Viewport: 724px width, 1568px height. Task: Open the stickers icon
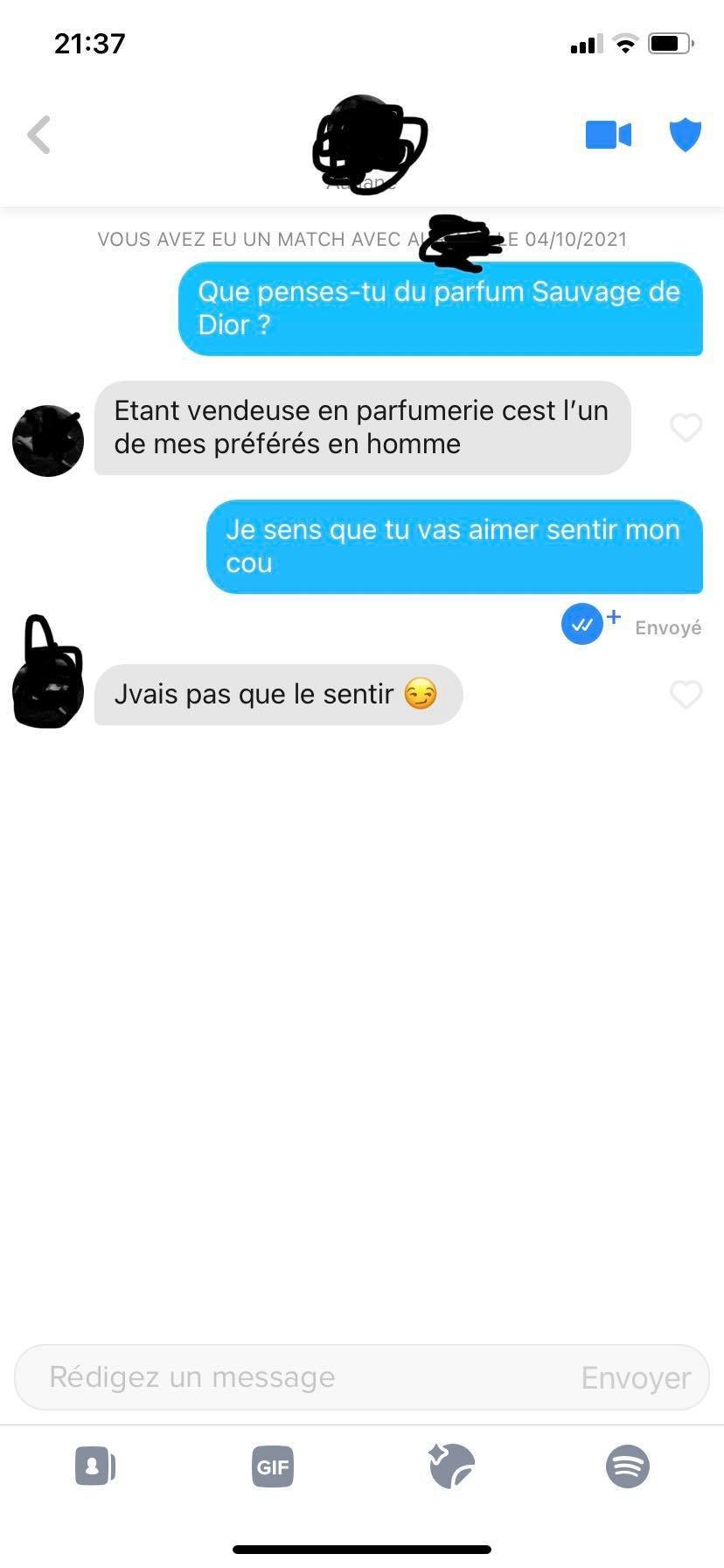452,1466
